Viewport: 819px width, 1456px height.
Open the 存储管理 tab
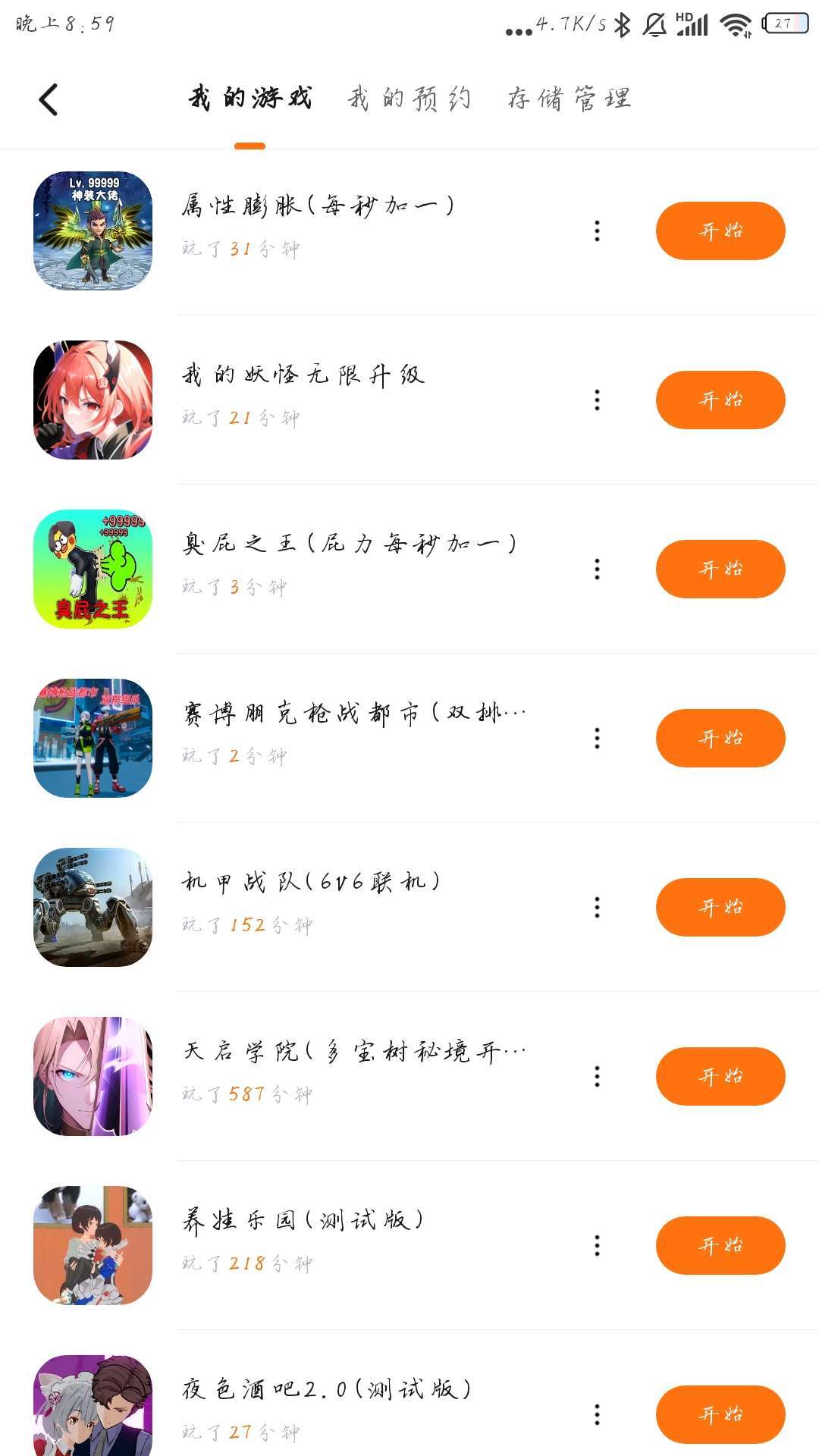(x=569, y=99)
